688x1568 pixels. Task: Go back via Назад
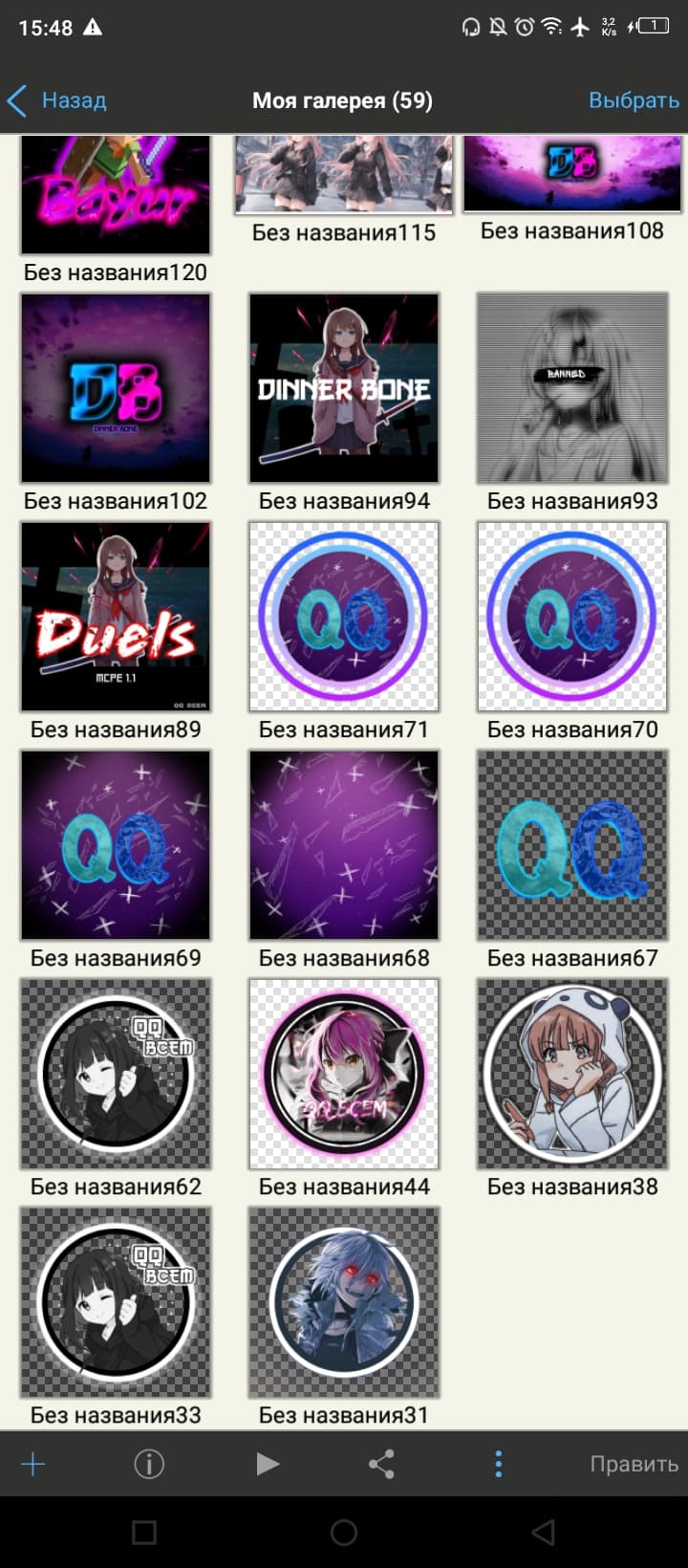[57, 100]
